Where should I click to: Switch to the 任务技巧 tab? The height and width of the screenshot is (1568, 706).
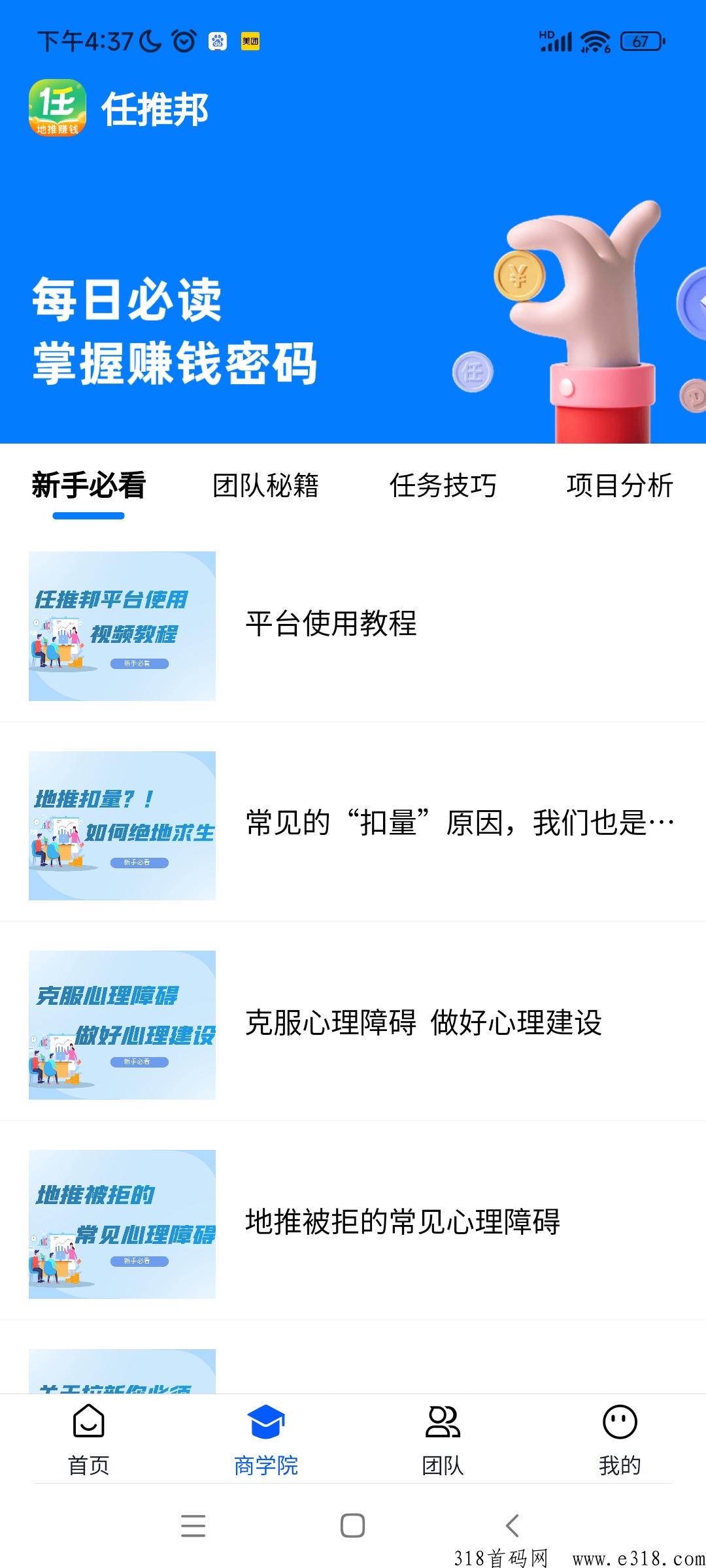click(443, 485)
